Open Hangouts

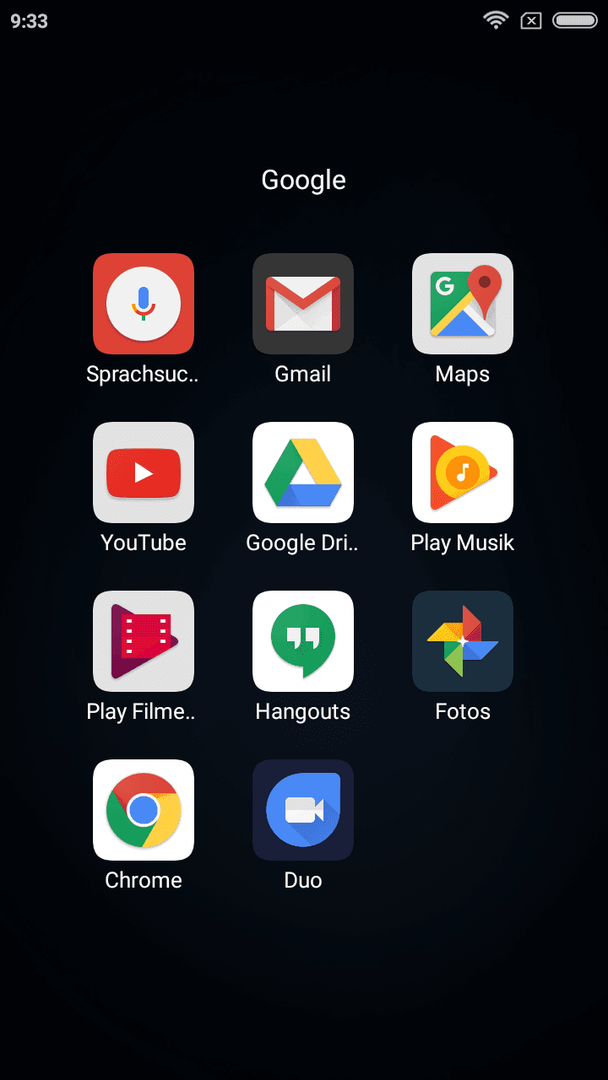[303, 641]
